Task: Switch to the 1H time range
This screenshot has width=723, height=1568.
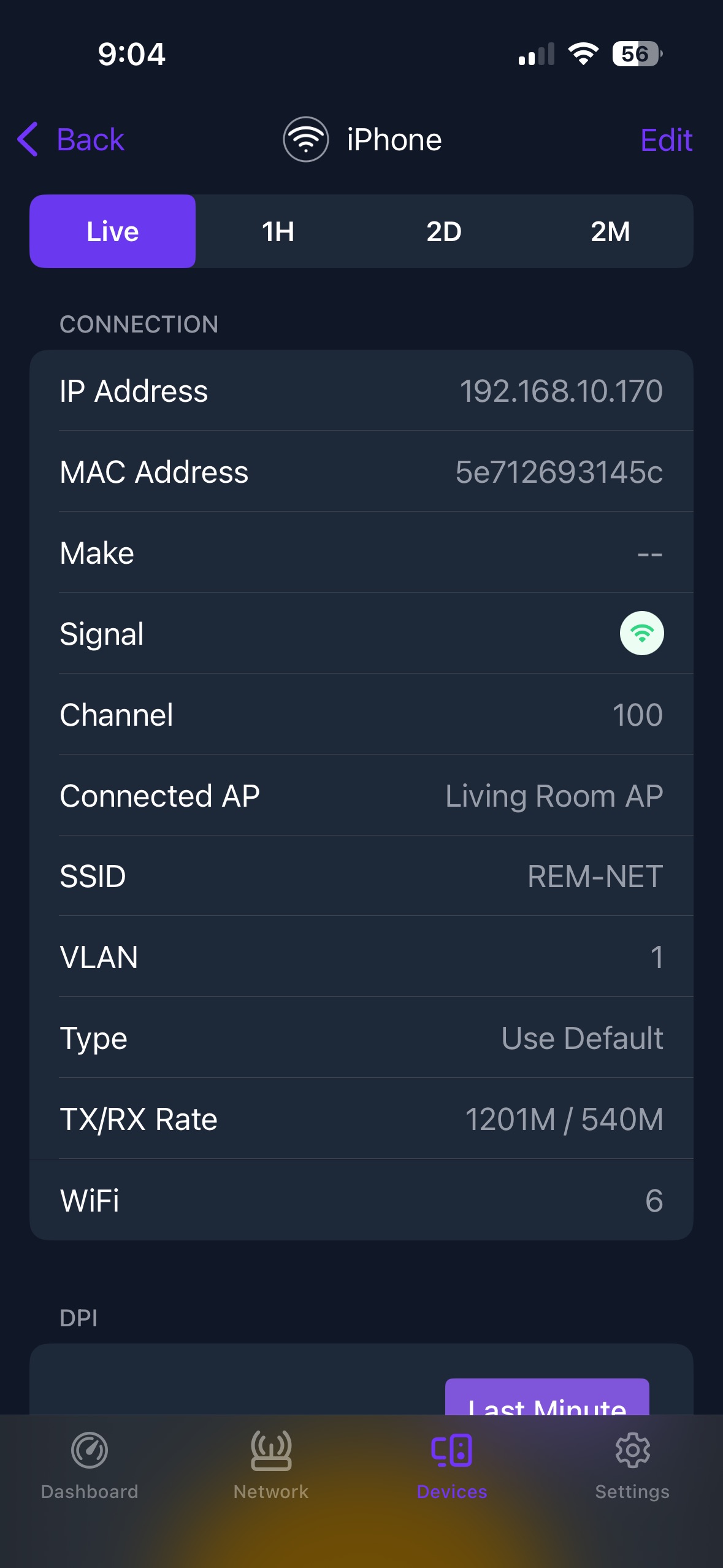Action: [278, 231]
